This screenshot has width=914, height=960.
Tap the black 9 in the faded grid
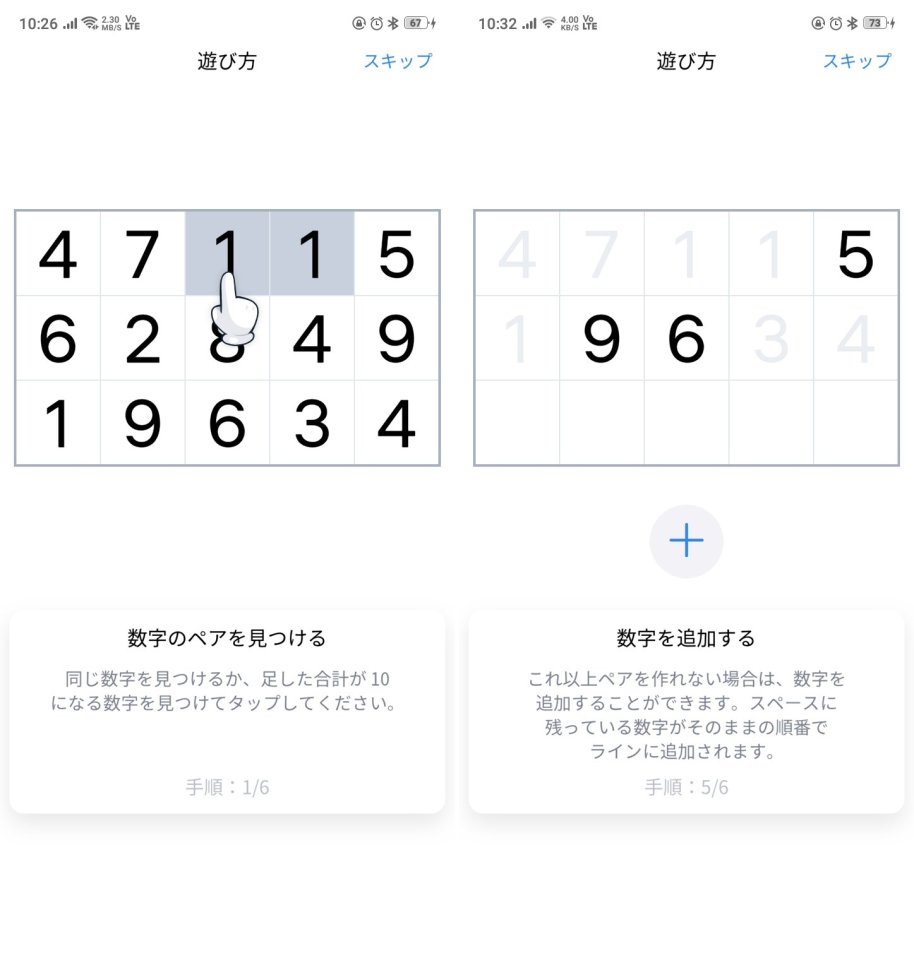point(602,338)
